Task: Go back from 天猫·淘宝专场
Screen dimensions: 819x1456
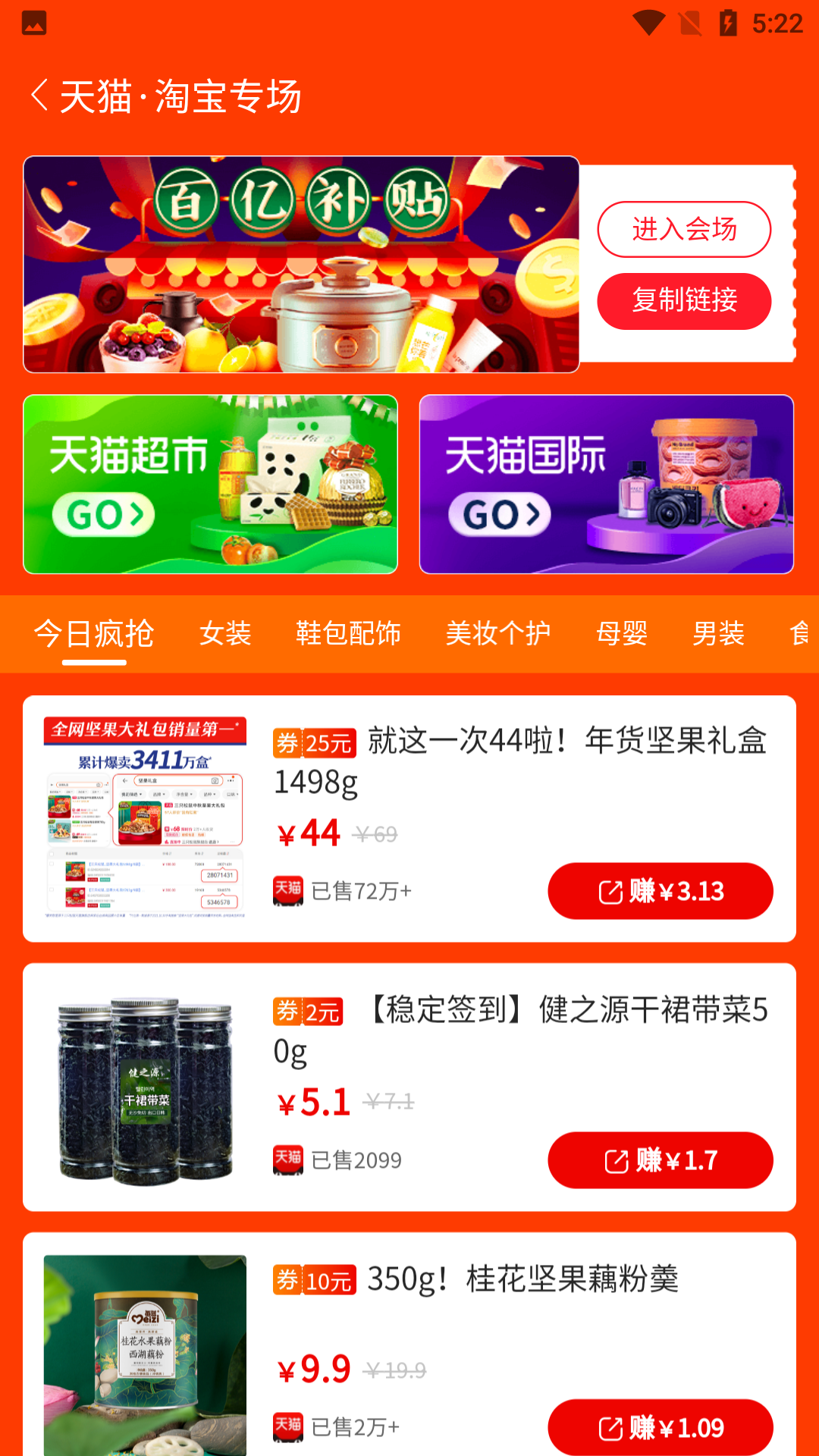Action: (39, 96)
